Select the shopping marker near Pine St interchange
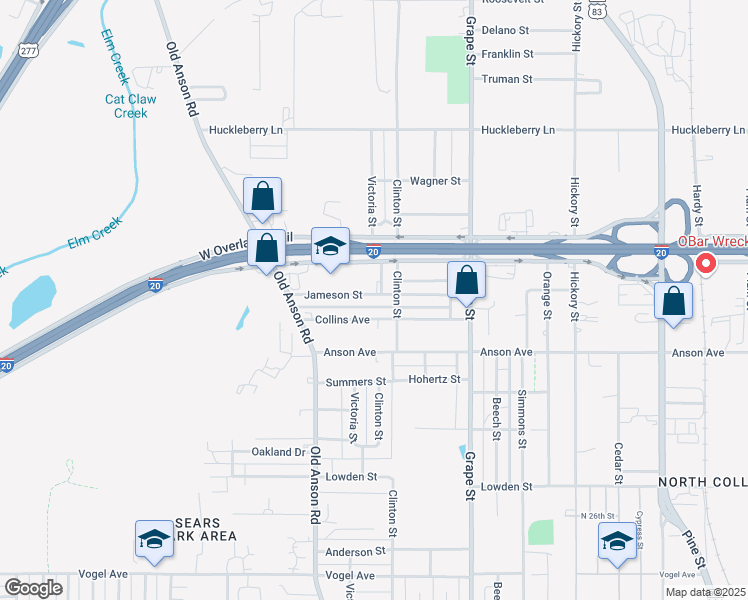Image resolution: width=748 pixels, height=600 pixels. click(674, 301)
